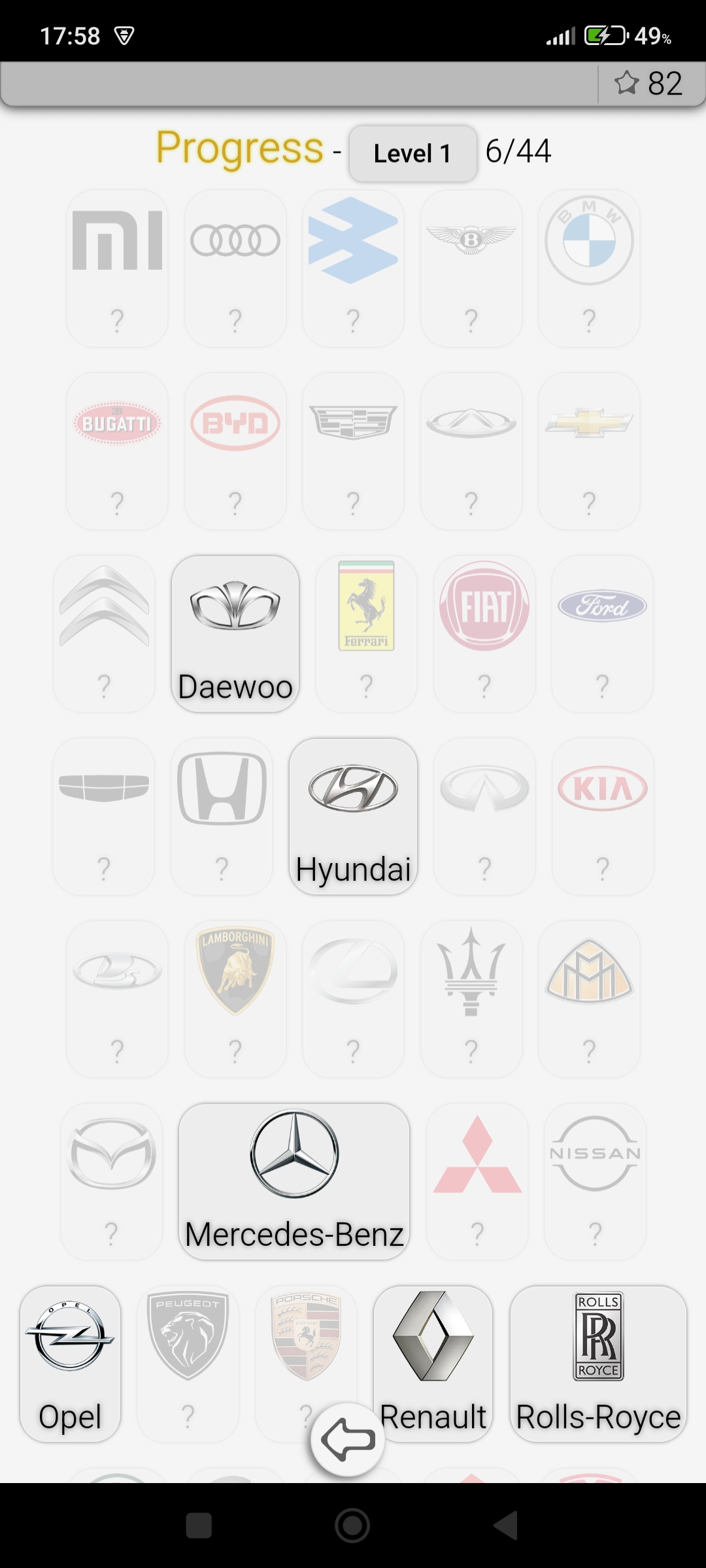Open the star points counter
The image size is (706, 1568).
[649, 84]
